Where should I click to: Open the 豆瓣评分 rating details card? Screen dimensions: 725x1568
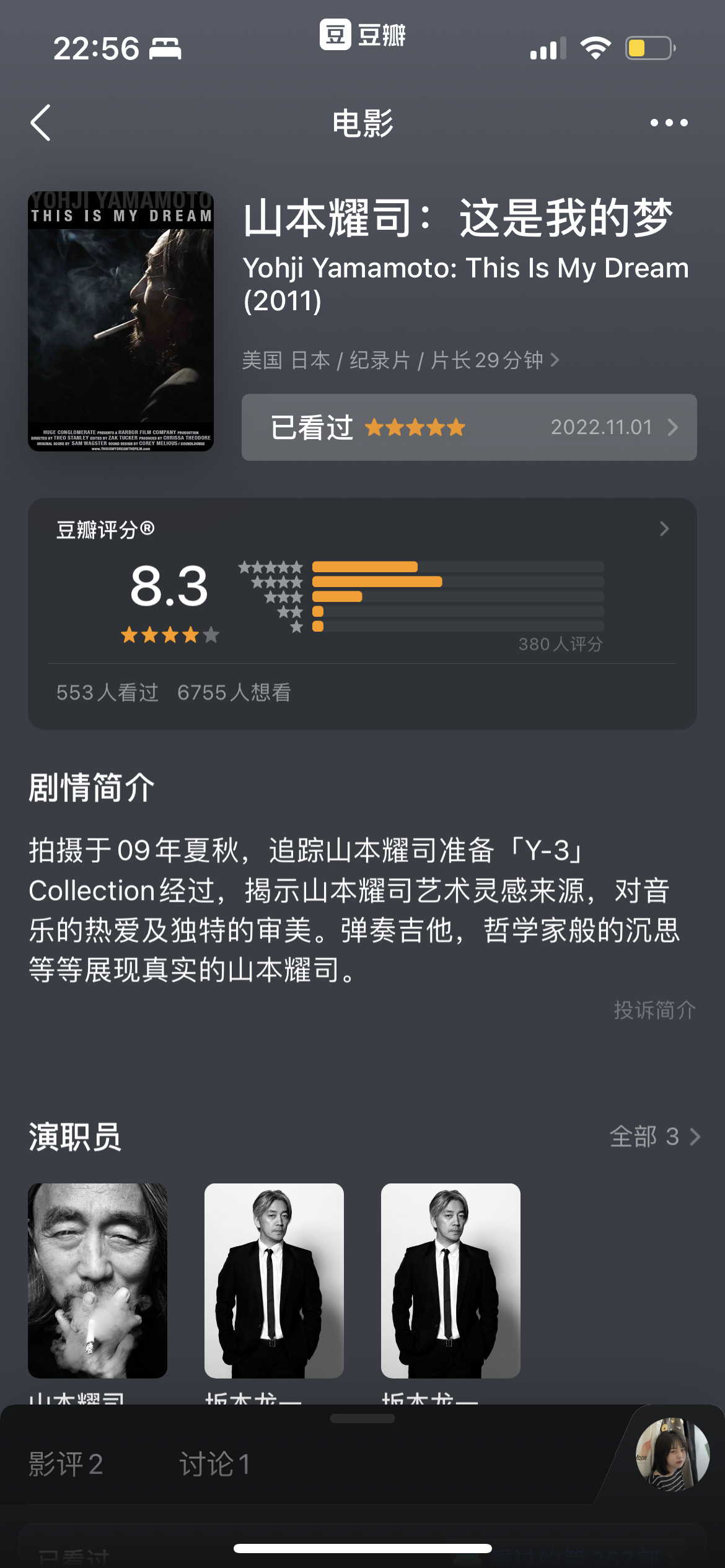pyautogui.click(x=362, y=613)
